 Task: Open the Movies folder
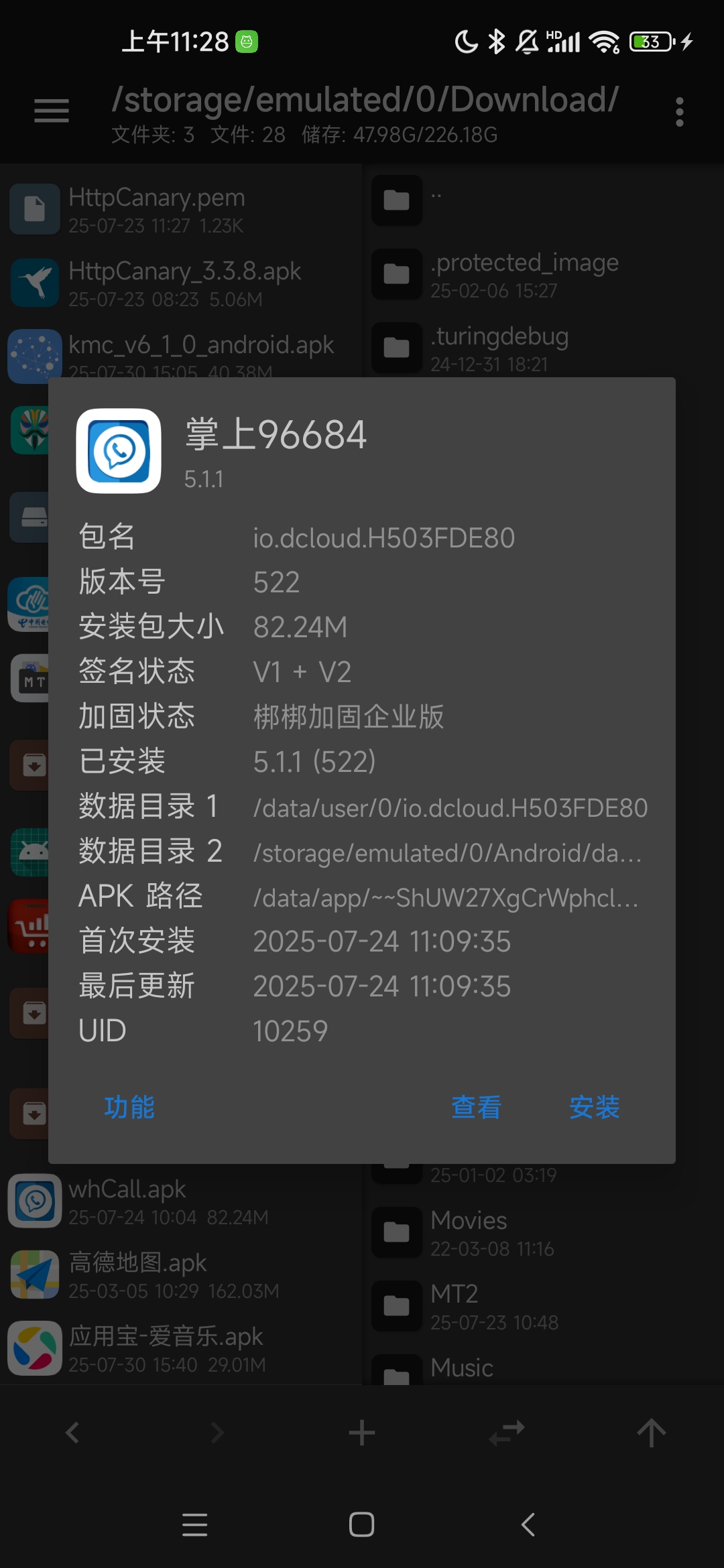tap(523, 1233)
